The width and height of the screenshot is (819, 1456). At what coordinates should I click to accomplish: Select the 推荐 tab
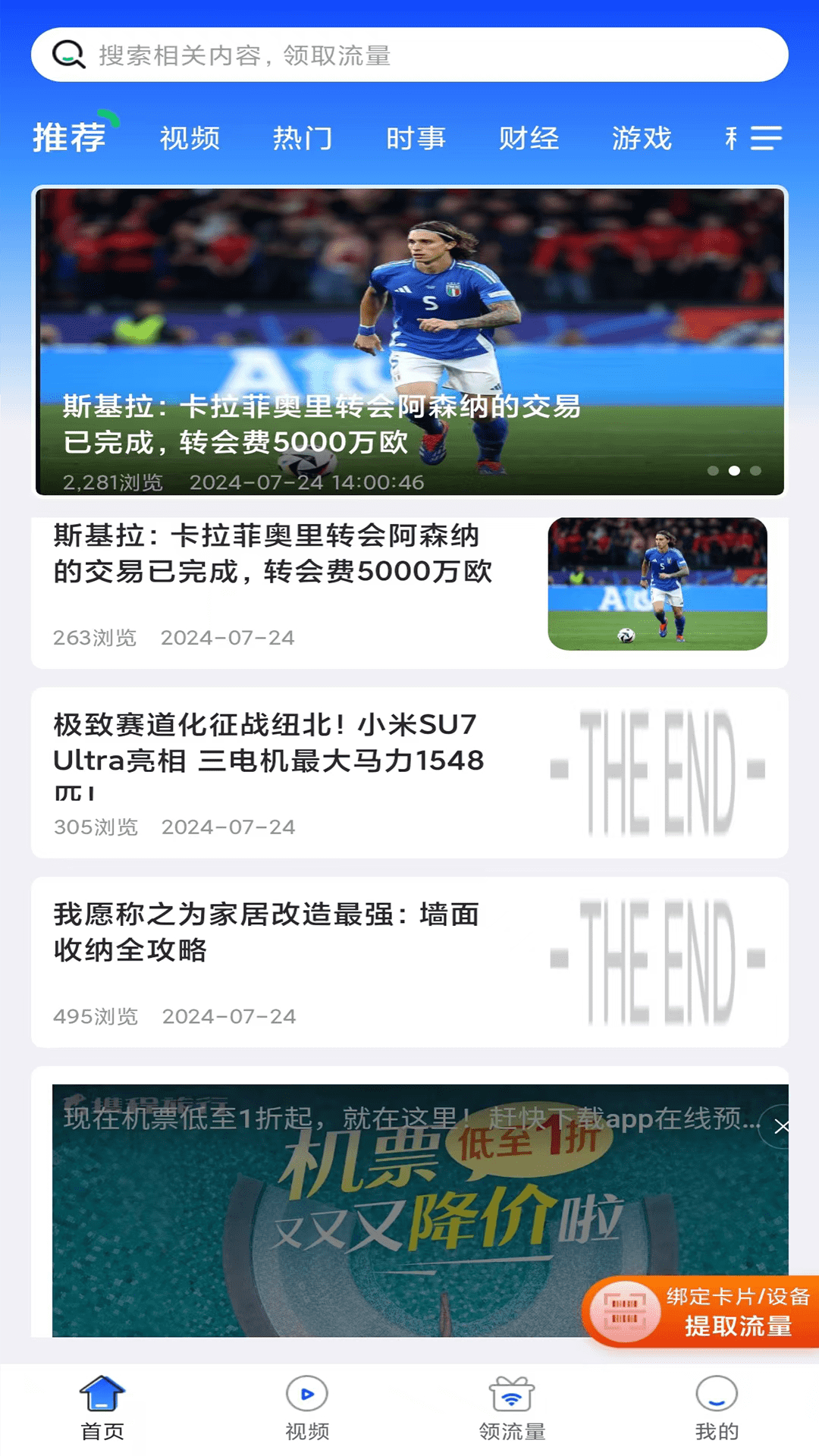pyautogui.click(x=70, y=138)
